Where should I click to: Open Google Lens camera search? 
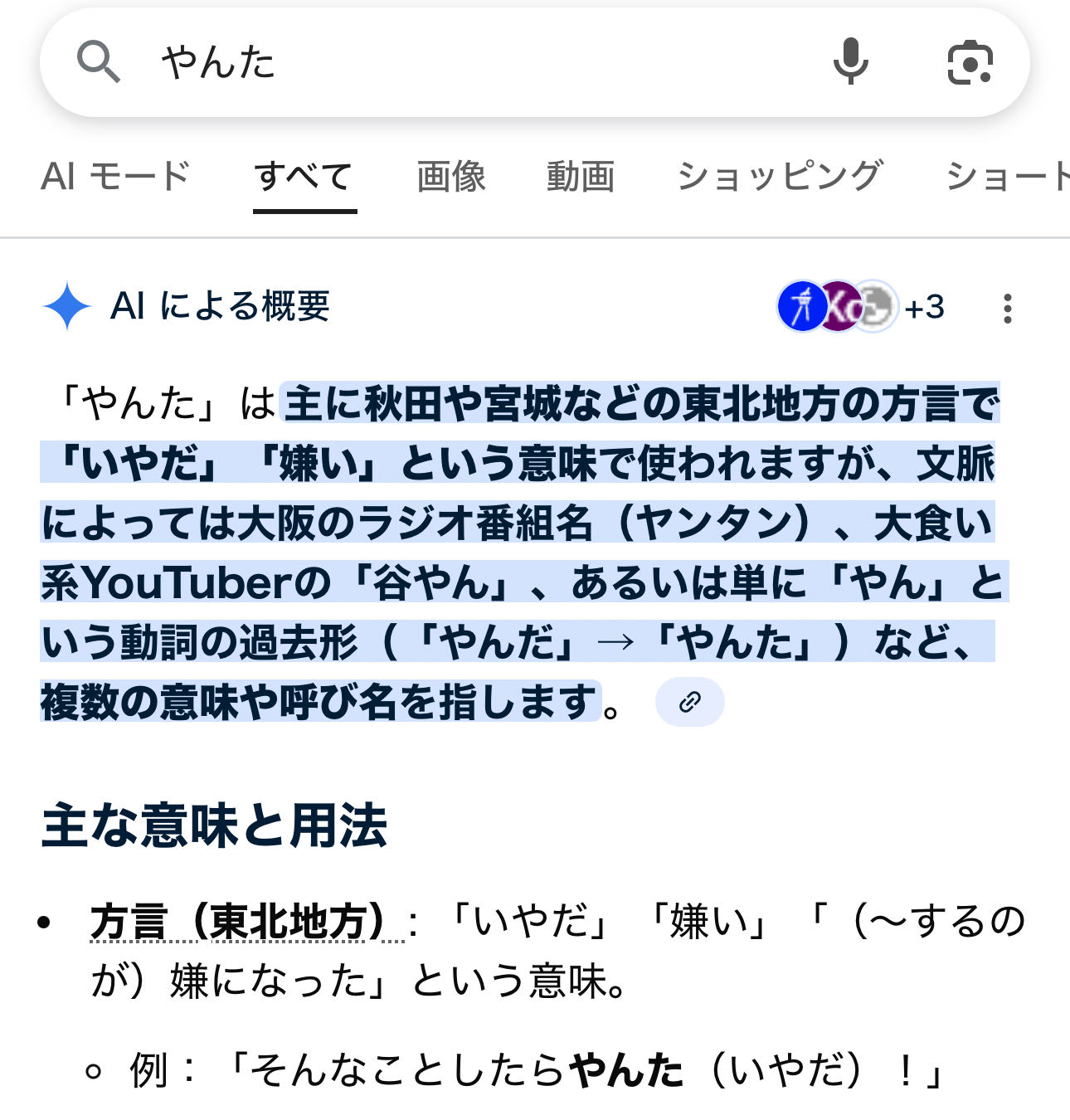(x=970, y=62)
